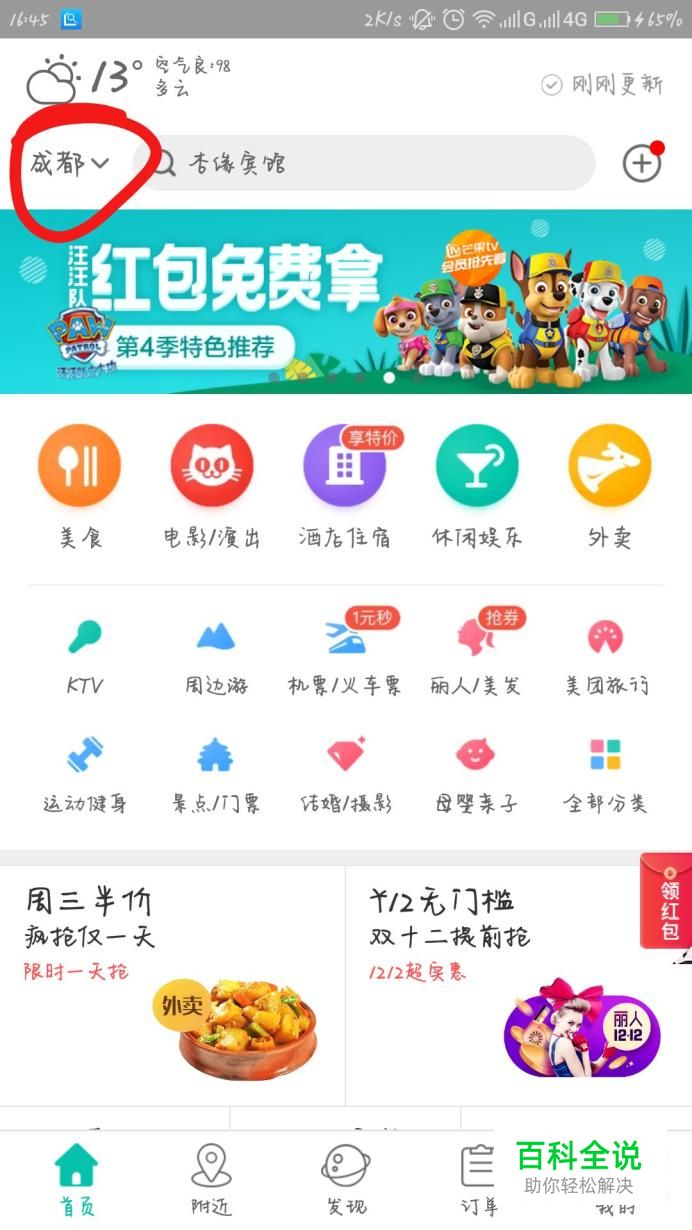Open the plus menu icon
The height and width of the screenshot is (1230, 692).
point(641,164)
